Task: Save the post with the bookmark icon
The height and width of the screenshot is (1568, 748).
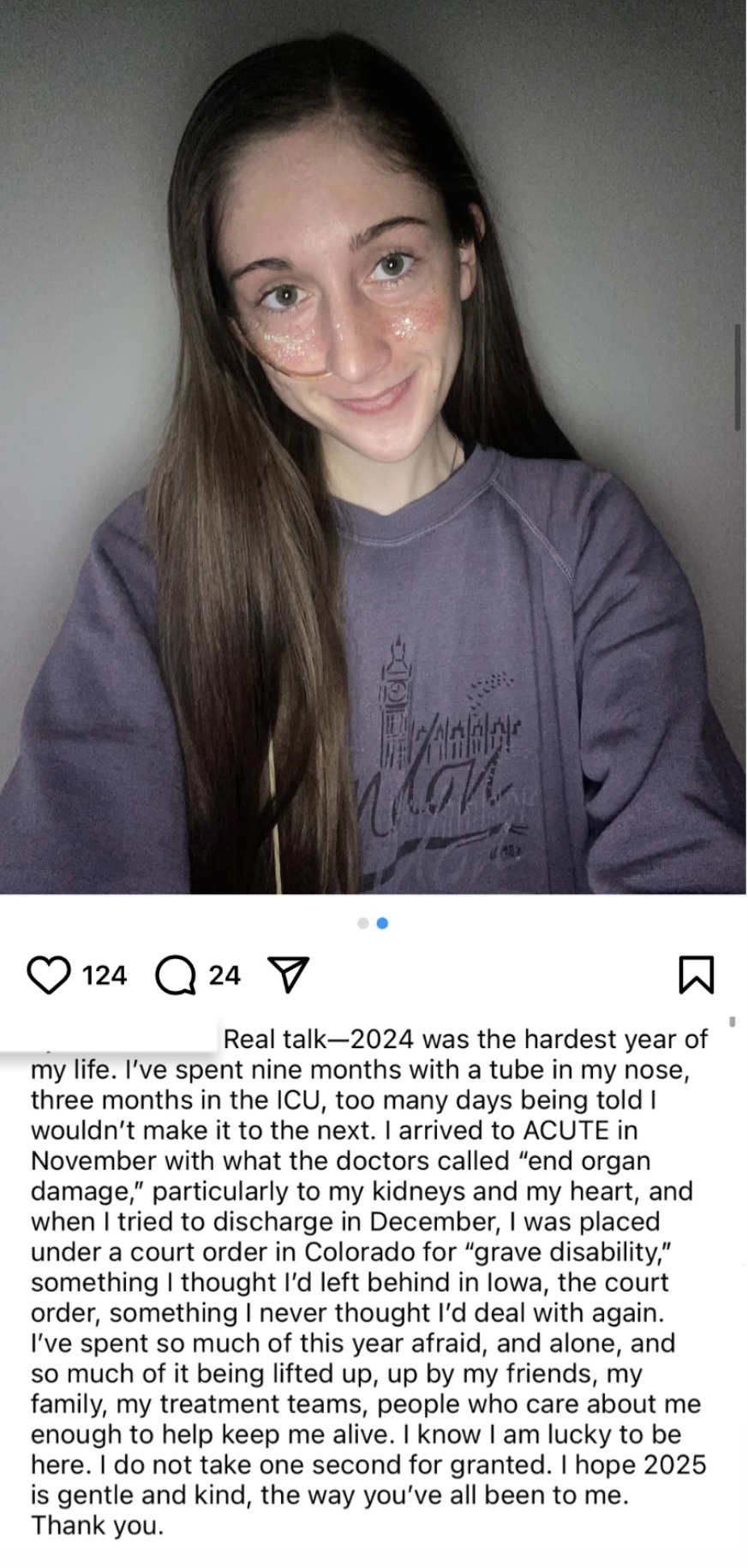Action: click(696, 975)
